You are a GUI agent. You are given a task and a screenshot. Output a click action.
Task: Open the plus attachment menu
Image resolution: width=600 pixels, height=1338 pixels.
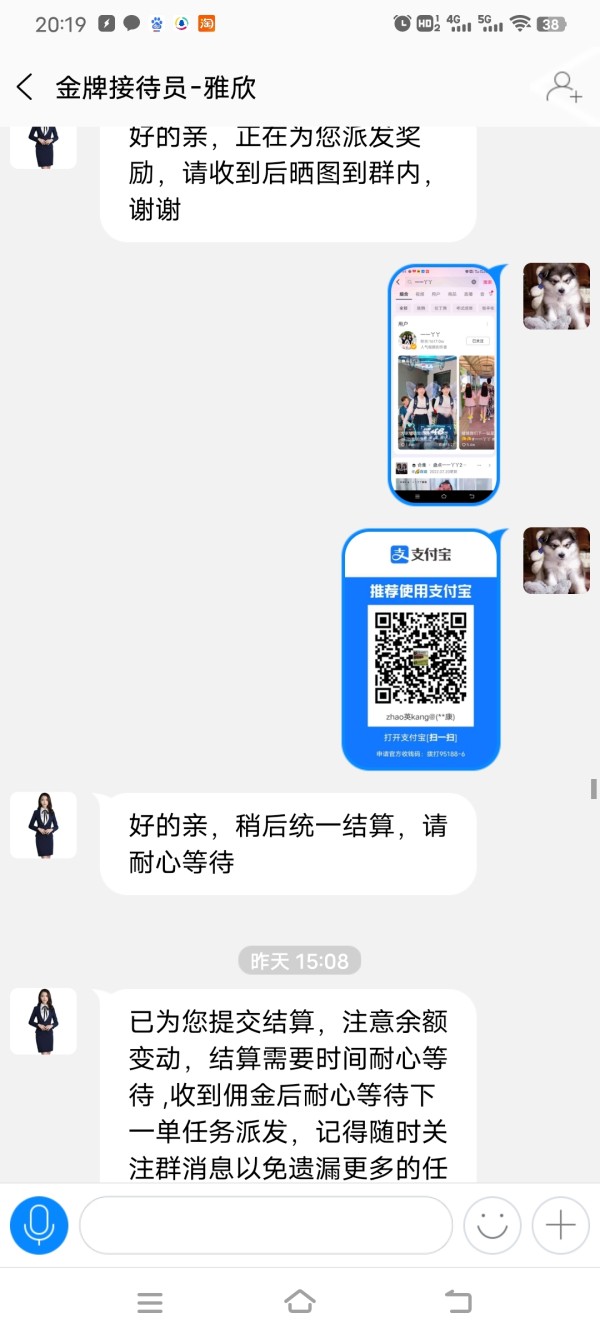pos(561,1224)
